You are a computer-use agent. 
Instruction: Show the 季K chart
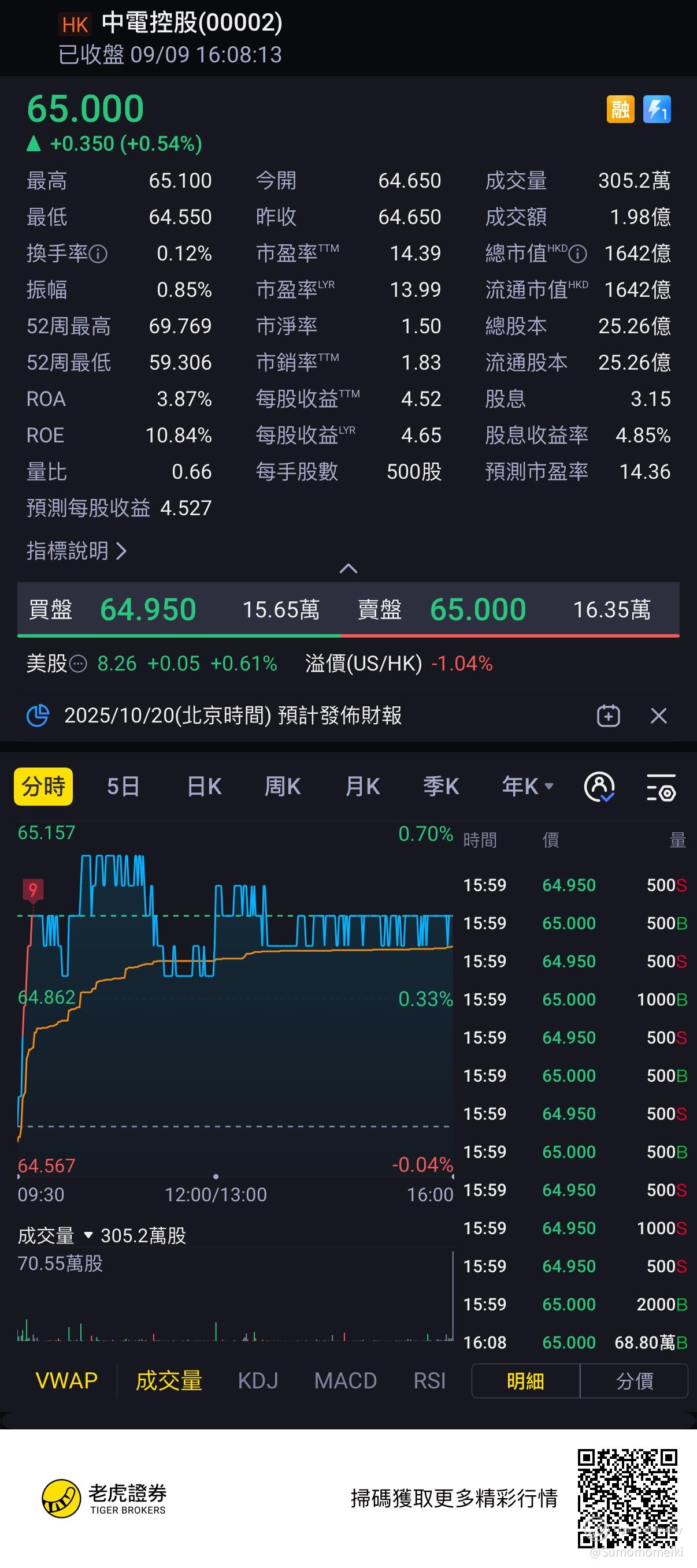441,787
